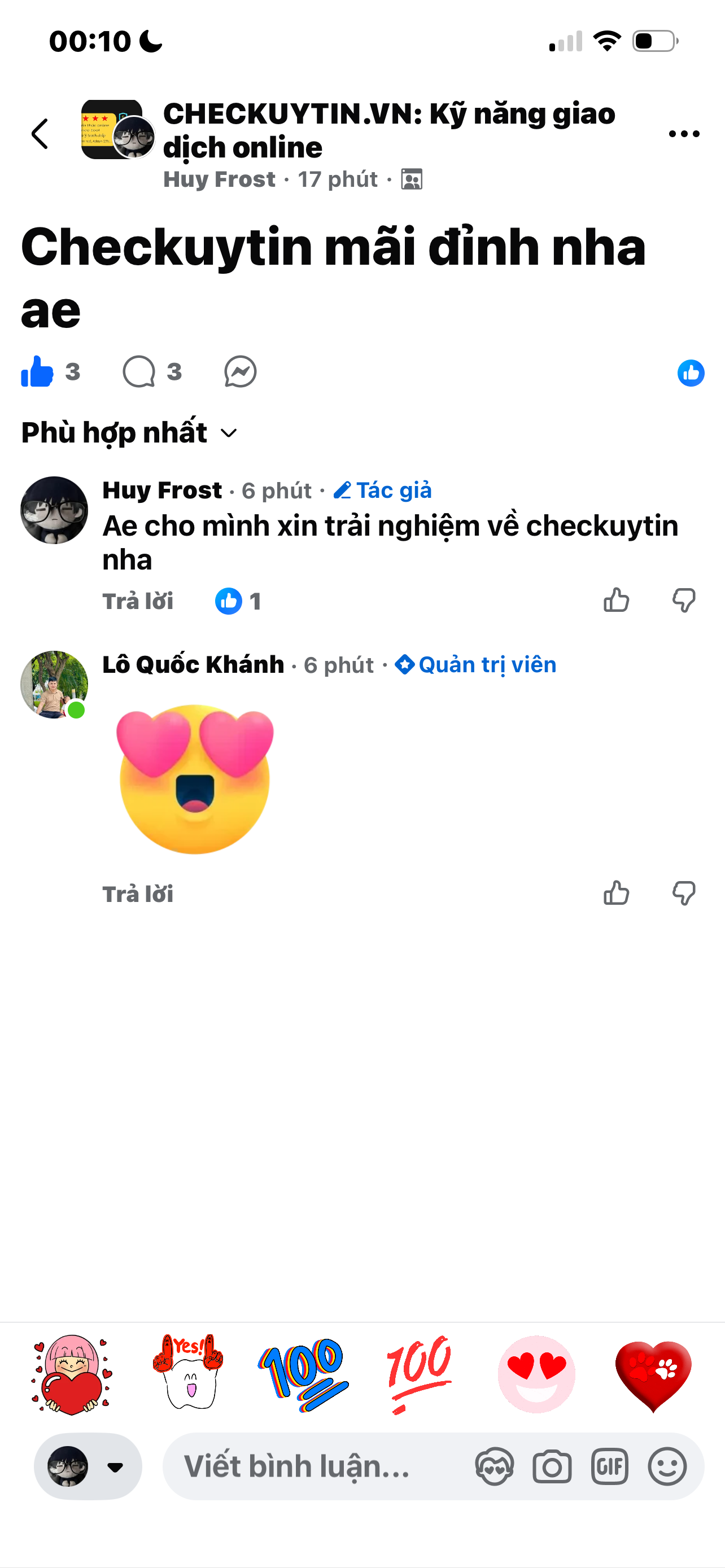Open the three-dot post options menu
Screen dimensions: 725x1568
click(x=684, y=134)
